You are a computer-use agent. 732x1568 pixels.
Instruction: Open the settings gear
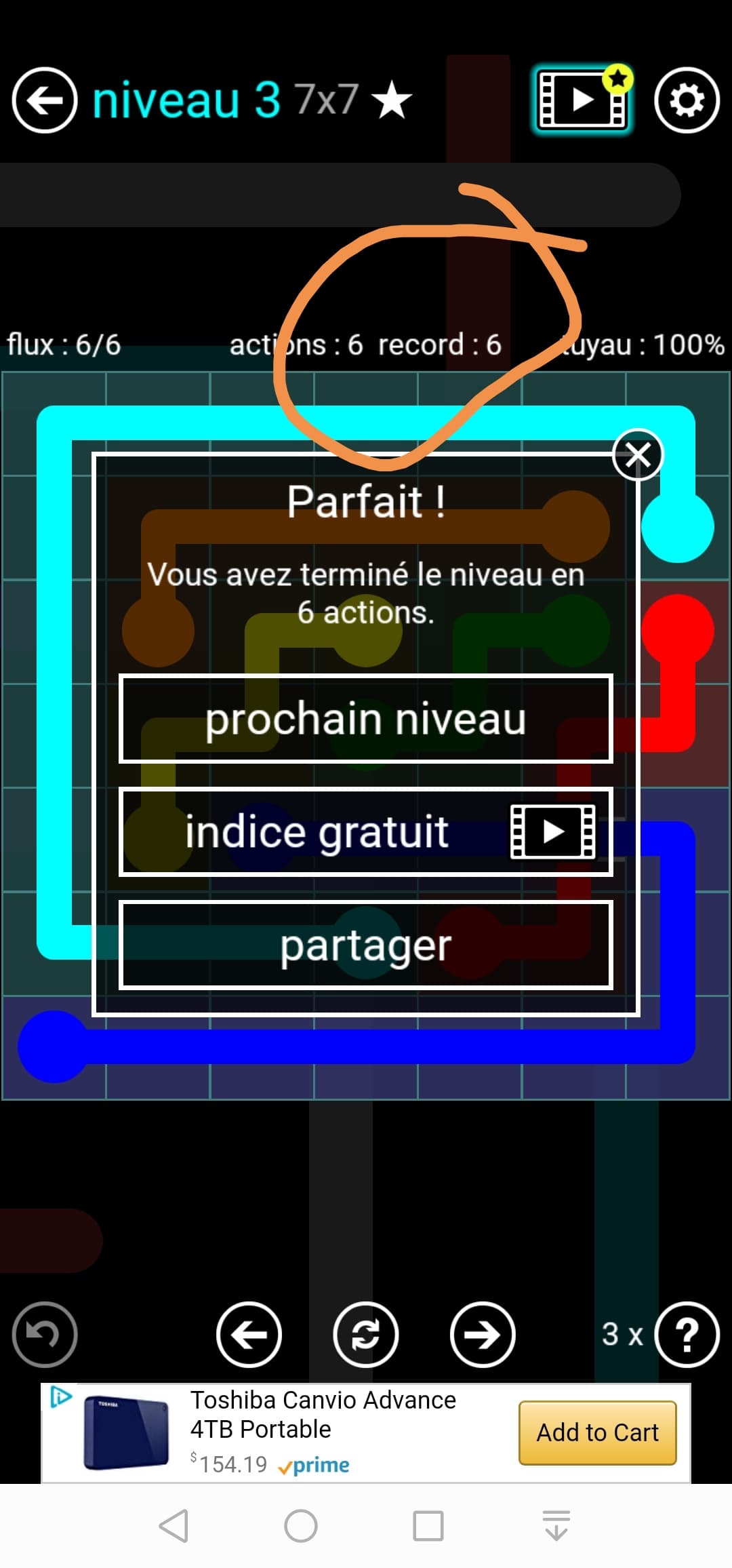686,100
